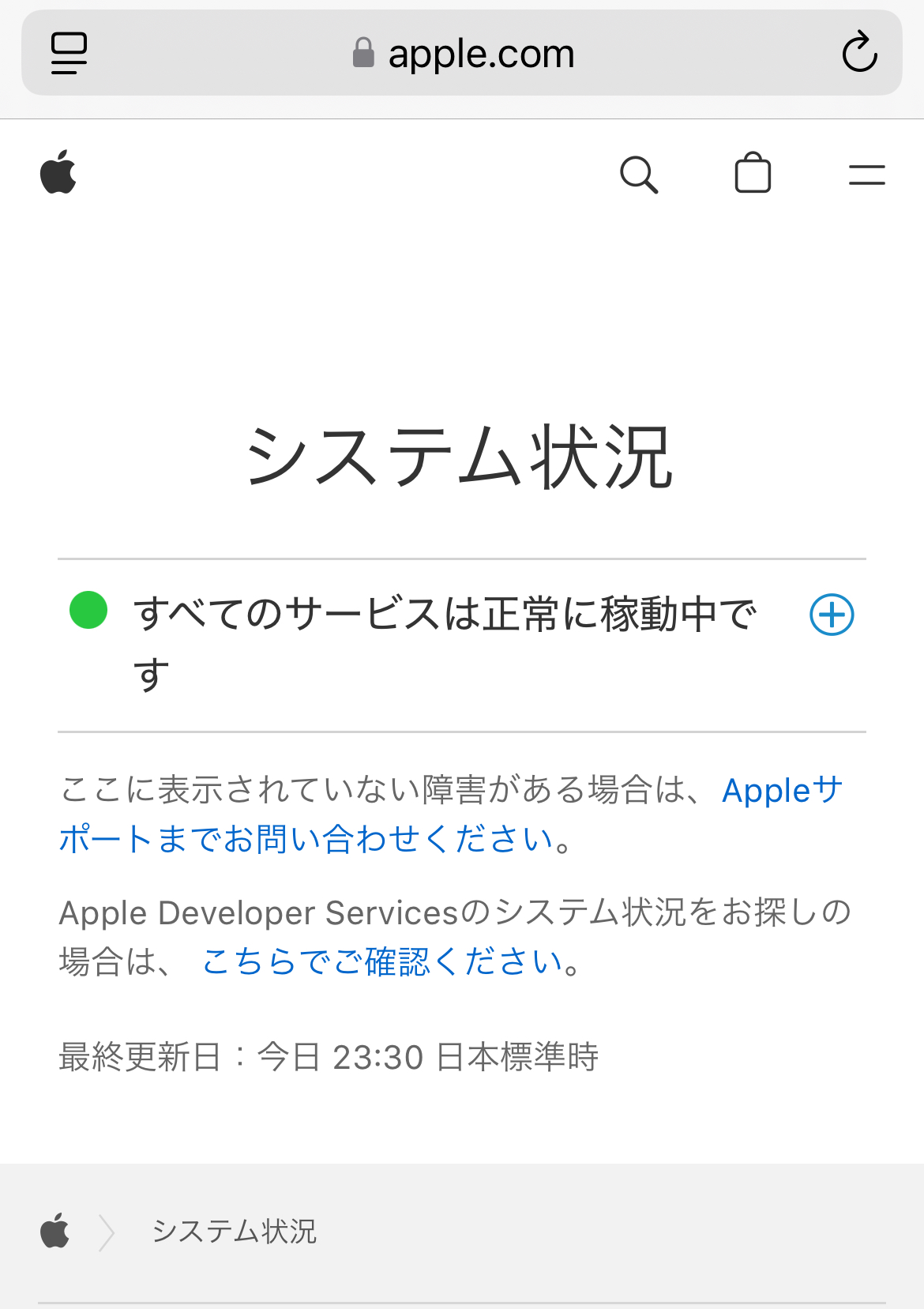Reload the page
This screenshot has width=924, height=1309.
tap(859, 53)
